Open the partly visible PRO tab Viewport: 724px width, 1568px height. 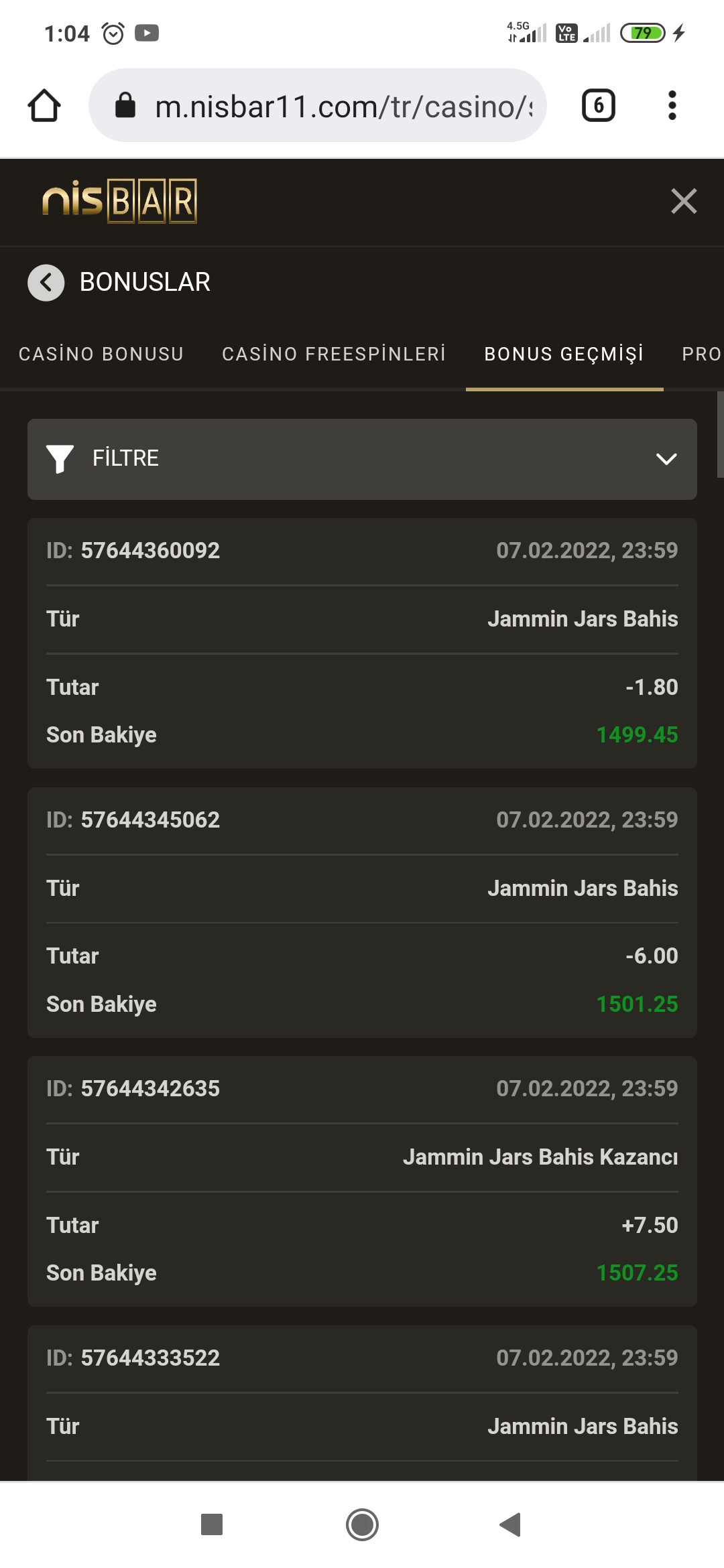coord(701,354)
